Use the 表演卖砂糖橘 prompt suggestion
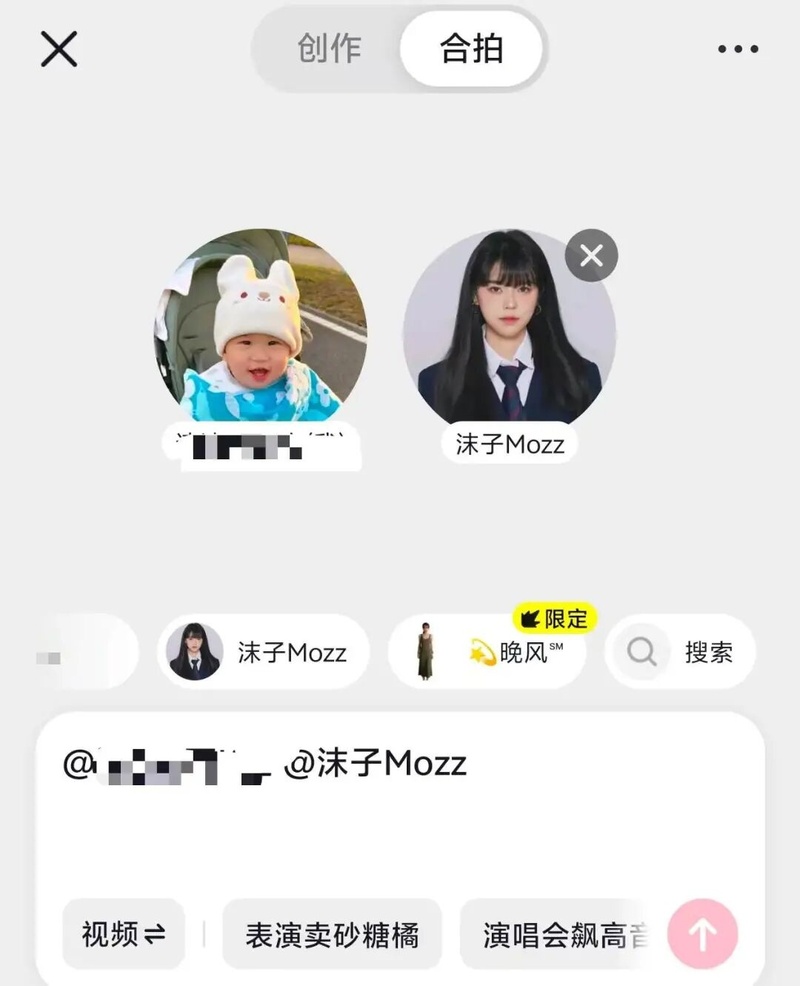 pyautogui.click(x=331, y=934)
